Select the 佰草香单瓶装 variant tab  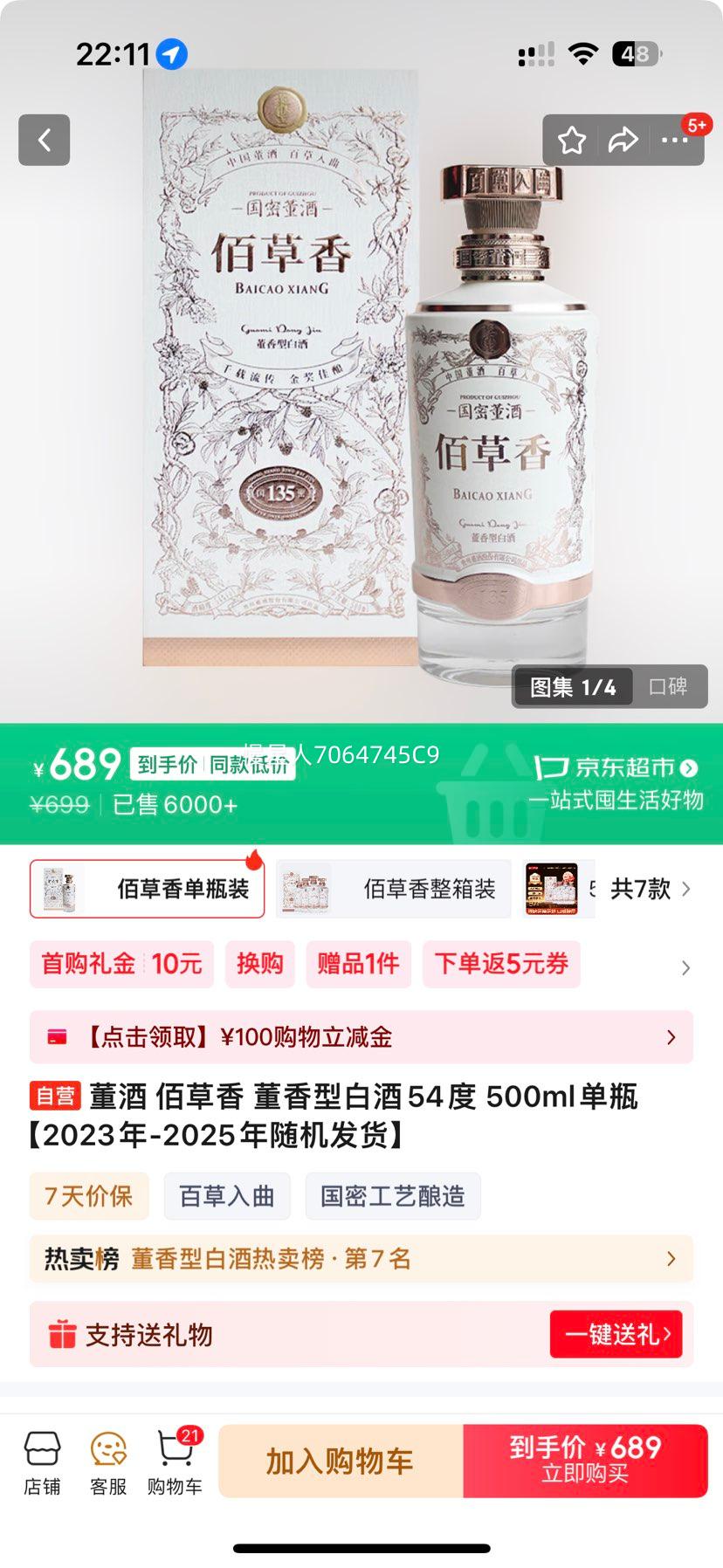[147, 889]
